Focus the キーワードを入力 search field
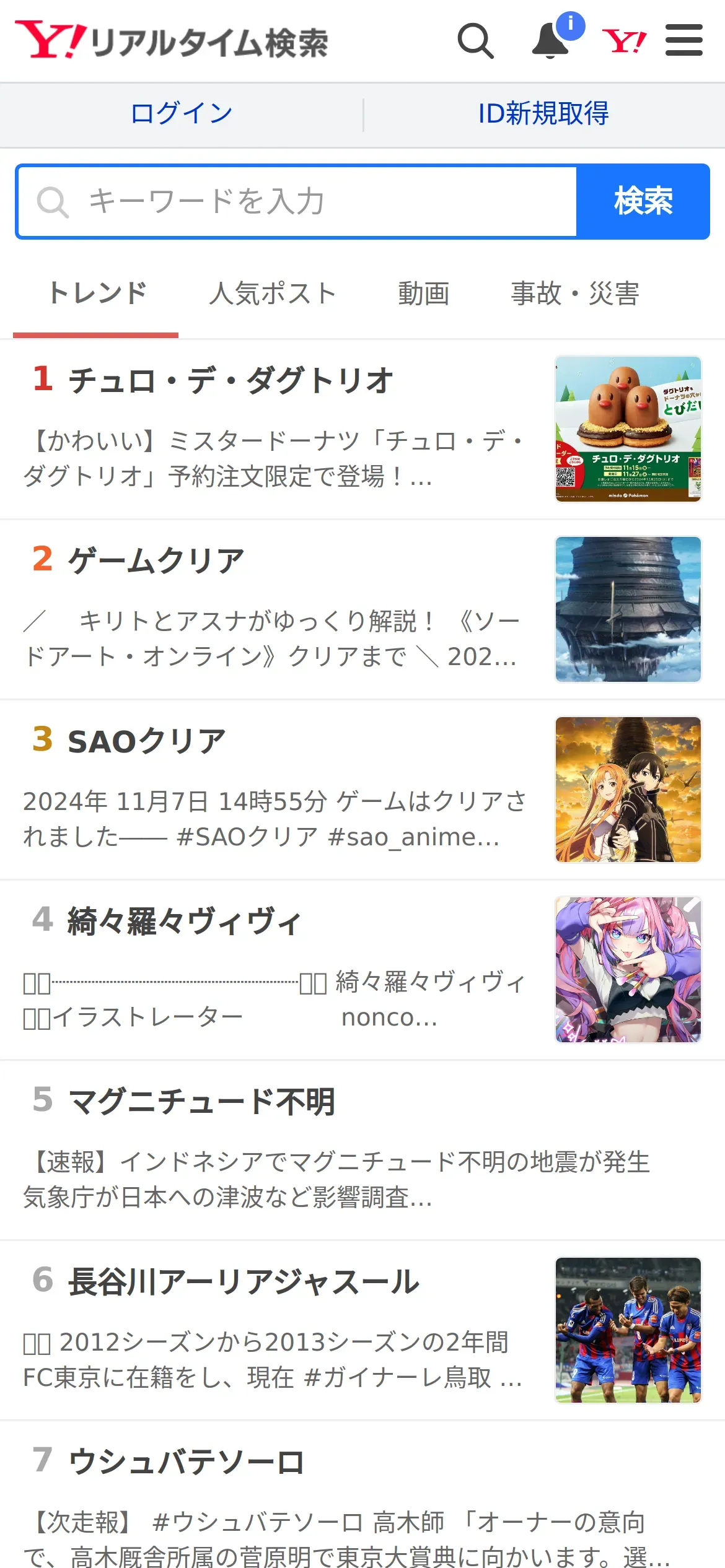The width and height of the screenshot is (725, 1568). click(297, 201)
